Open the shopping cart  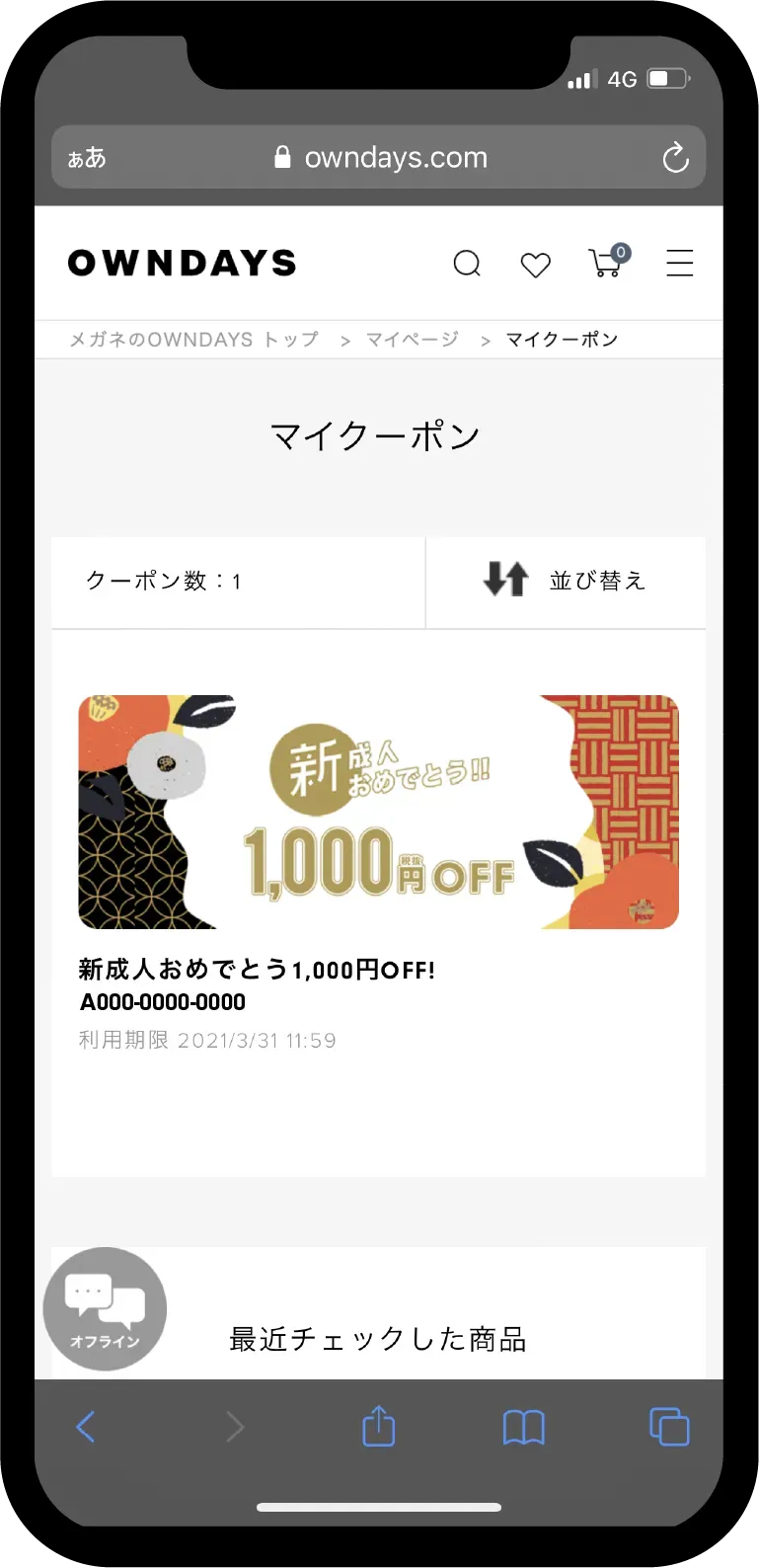tap(606, 263)
